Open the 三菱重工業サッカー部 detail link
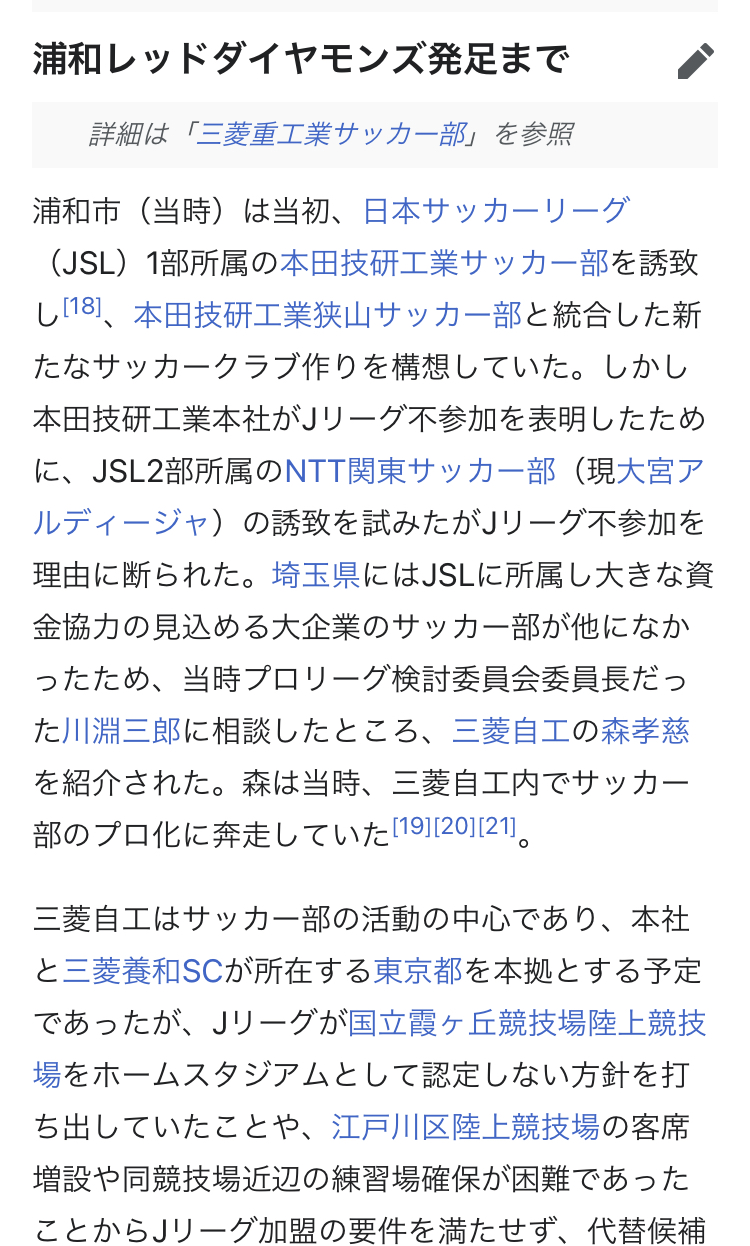This screenshot has width=750, height=1246. coord(331,134)
